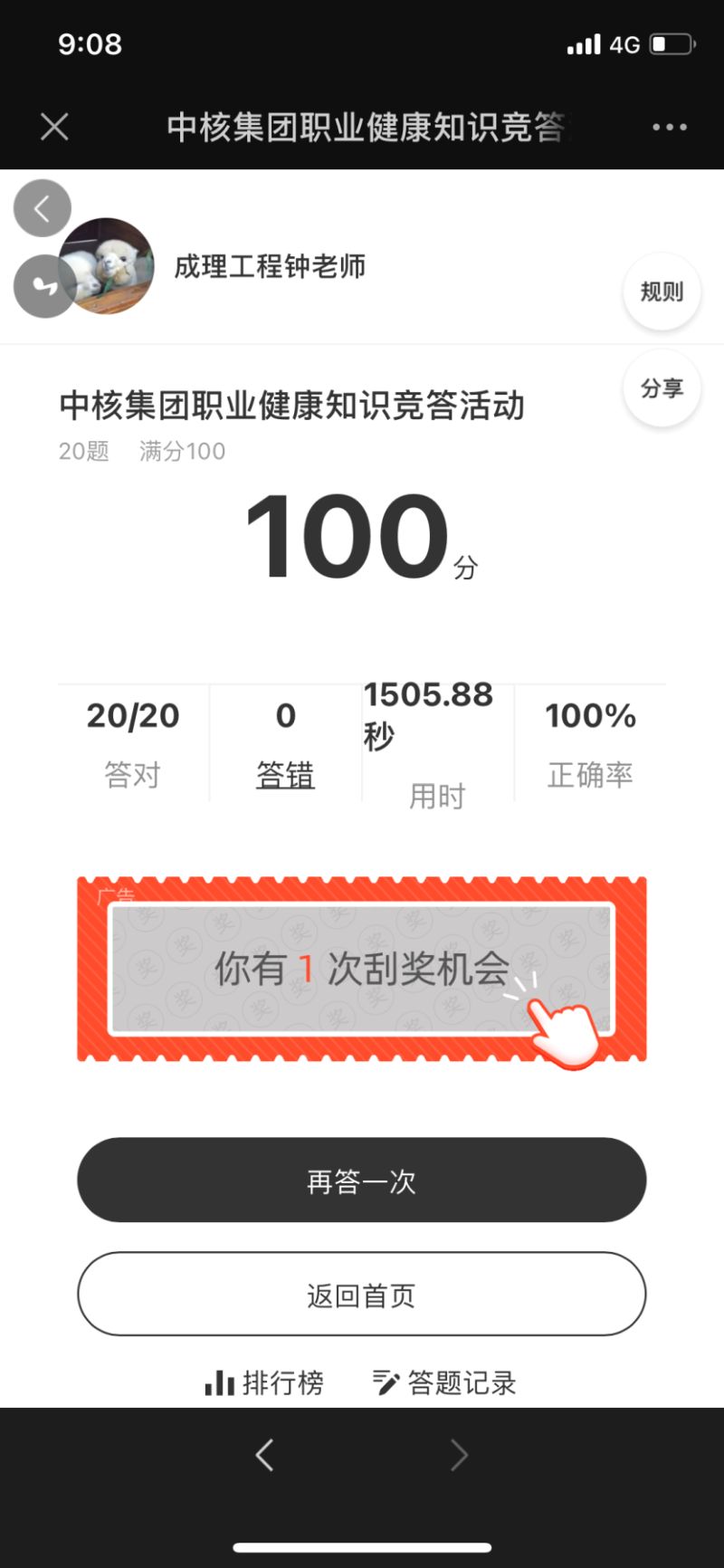The width and height of the screenshot is (724, 1568).
Task: Return home via 返回首页
Action: (362, 1295)
